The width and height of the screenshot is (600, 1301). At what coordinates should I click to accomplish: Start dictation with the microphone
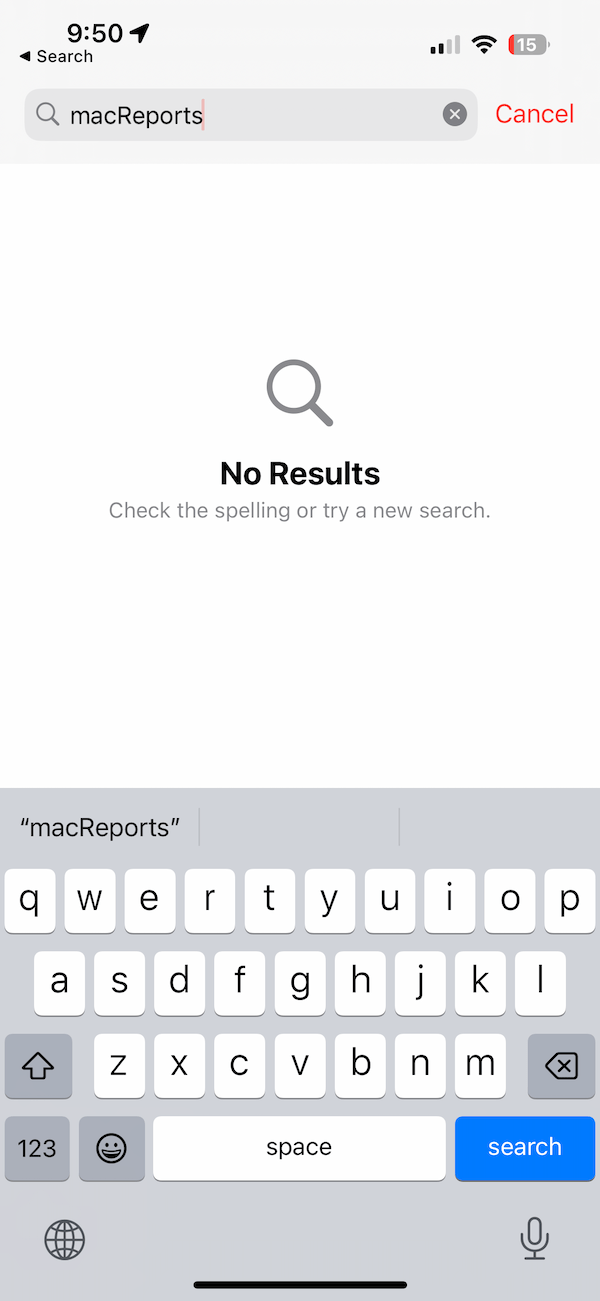[534, 1239]
